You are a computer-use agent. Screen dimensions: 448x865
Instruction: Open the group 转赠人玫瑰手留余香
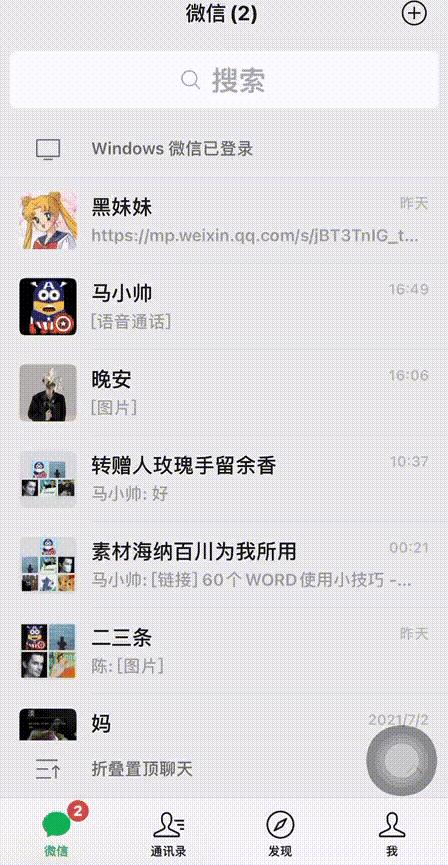tap(224, 479)
